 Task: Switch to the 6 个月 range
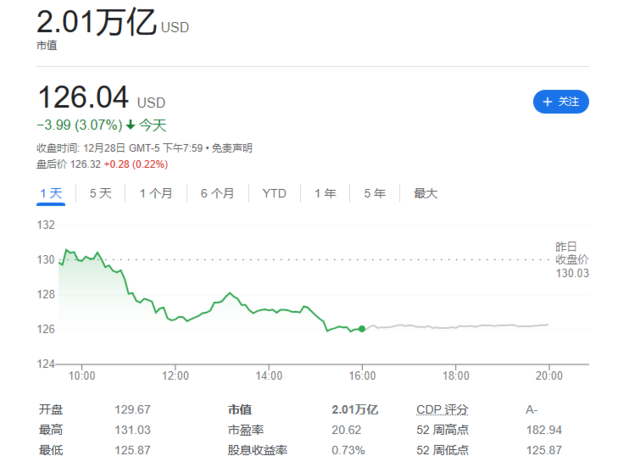coord(217,193)
